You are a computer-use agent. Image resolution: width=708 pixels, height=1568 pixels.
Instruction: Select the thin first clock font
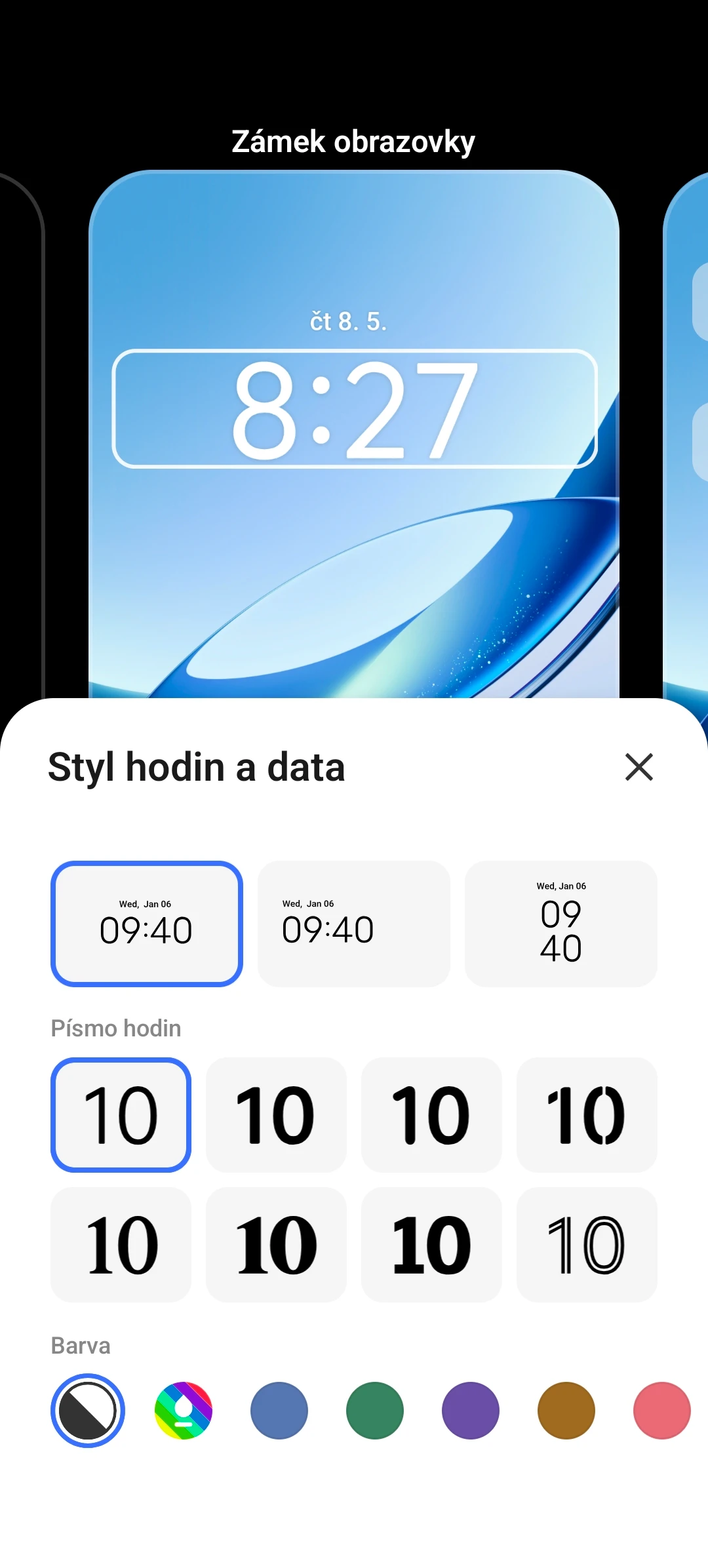pos(121,1114)
